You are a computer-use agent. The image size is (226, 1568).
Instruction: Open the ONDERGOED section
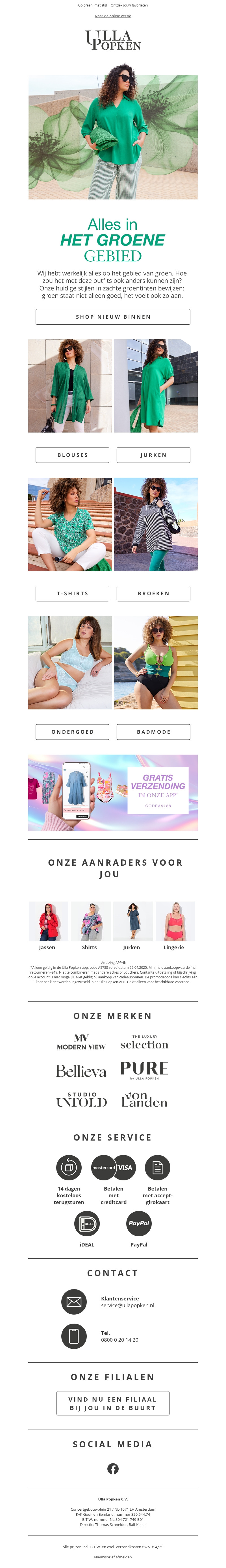click(73, 732)
